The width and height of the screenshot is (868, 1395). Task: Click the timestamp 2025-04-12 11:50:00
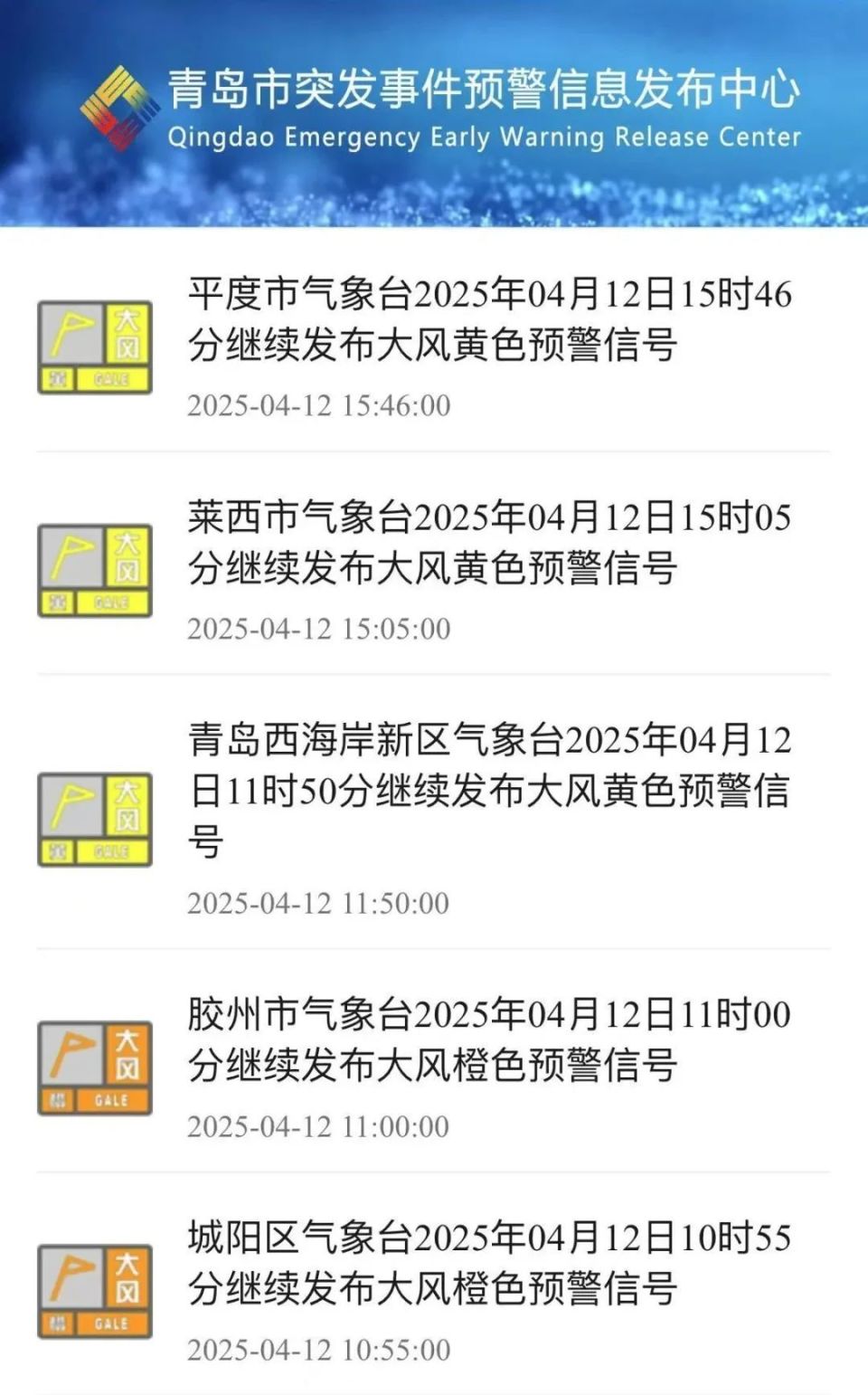[x=316, y=902]
